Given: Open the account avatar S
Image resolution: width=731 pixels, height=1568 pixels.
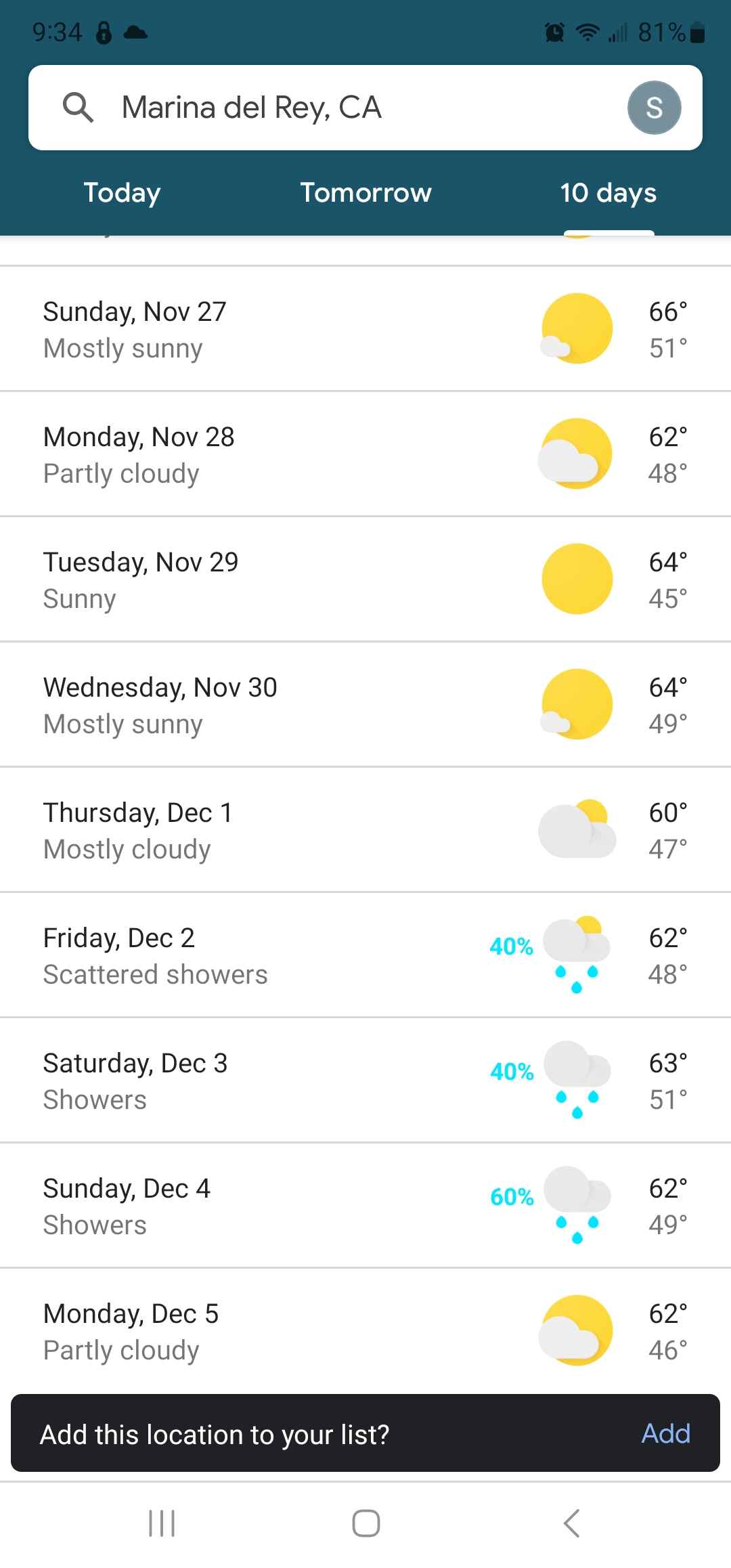Looking at the screenshot, I should tap(654, 108).
